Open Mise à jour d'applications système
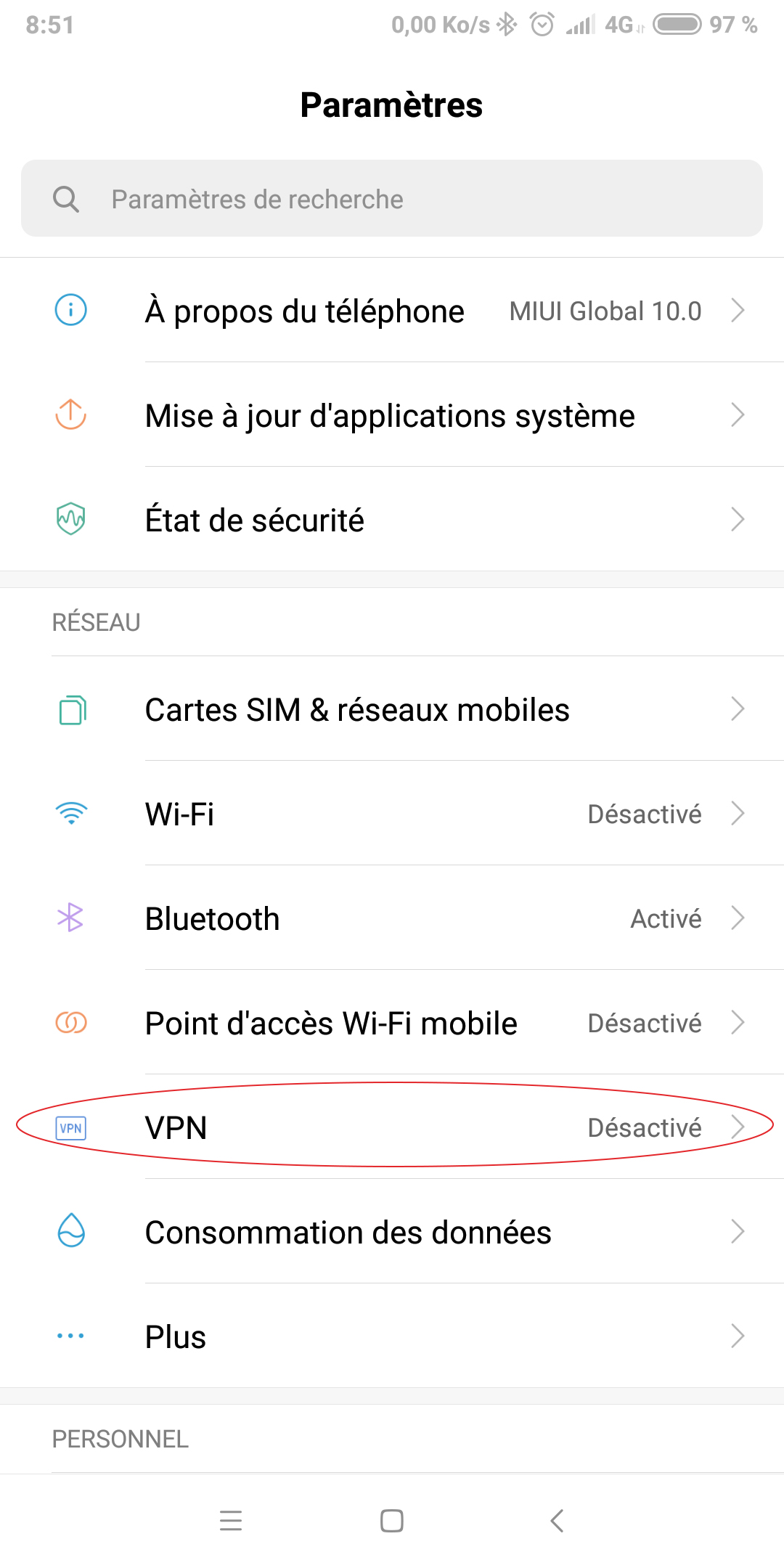The image size is (784, 1568). coord(392,415)
